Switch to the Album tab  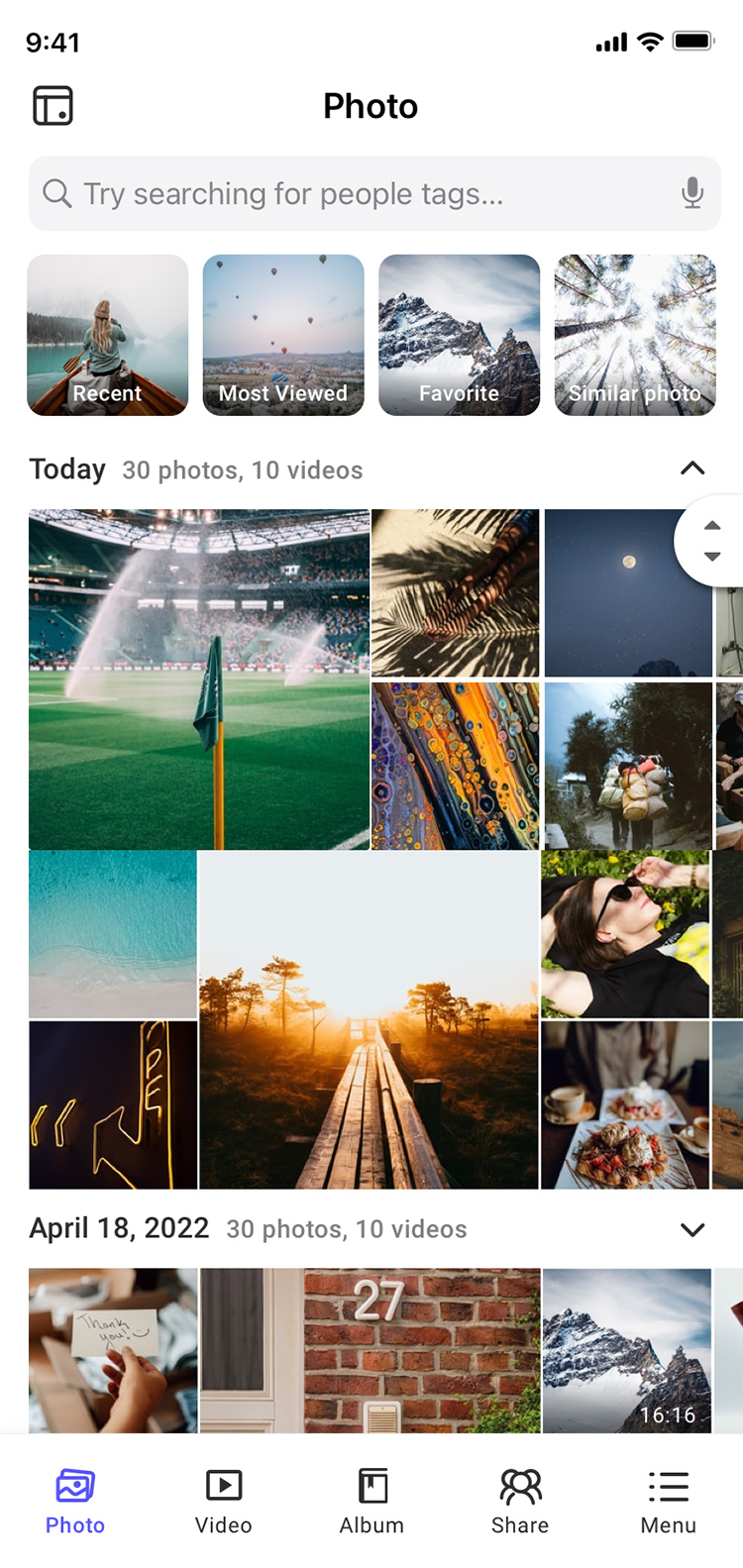tap(371, 1501)
